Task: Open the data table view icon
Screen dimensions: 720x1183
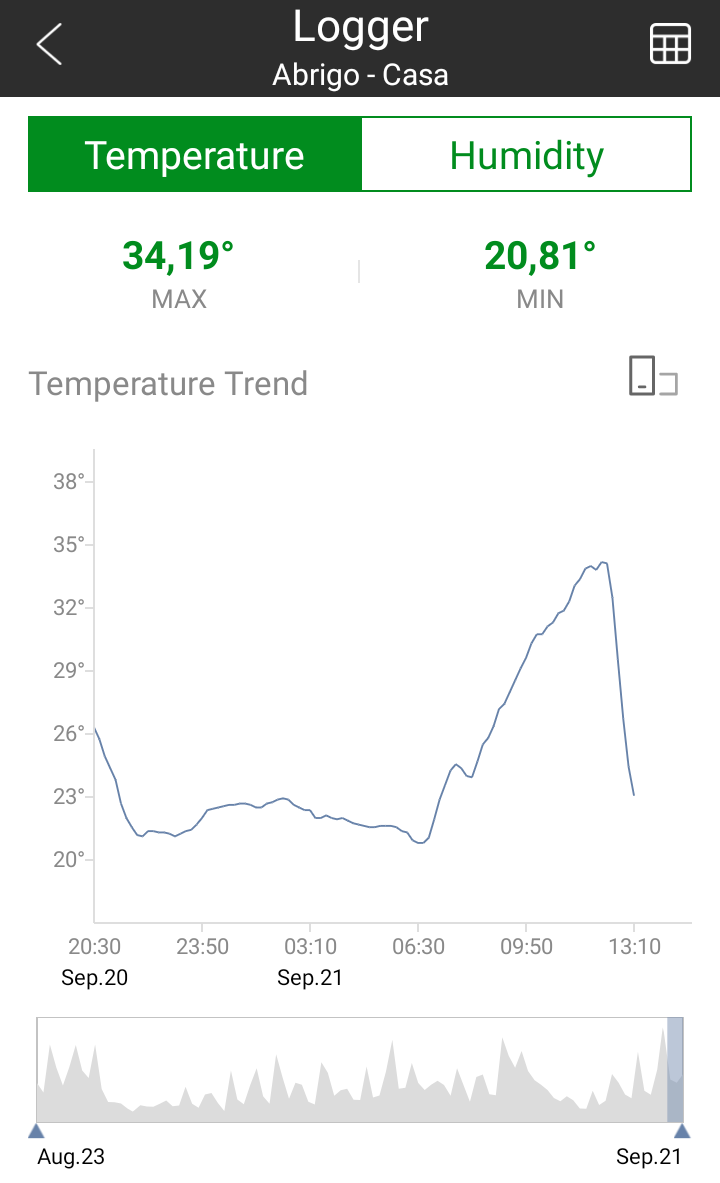Action: 670,45
